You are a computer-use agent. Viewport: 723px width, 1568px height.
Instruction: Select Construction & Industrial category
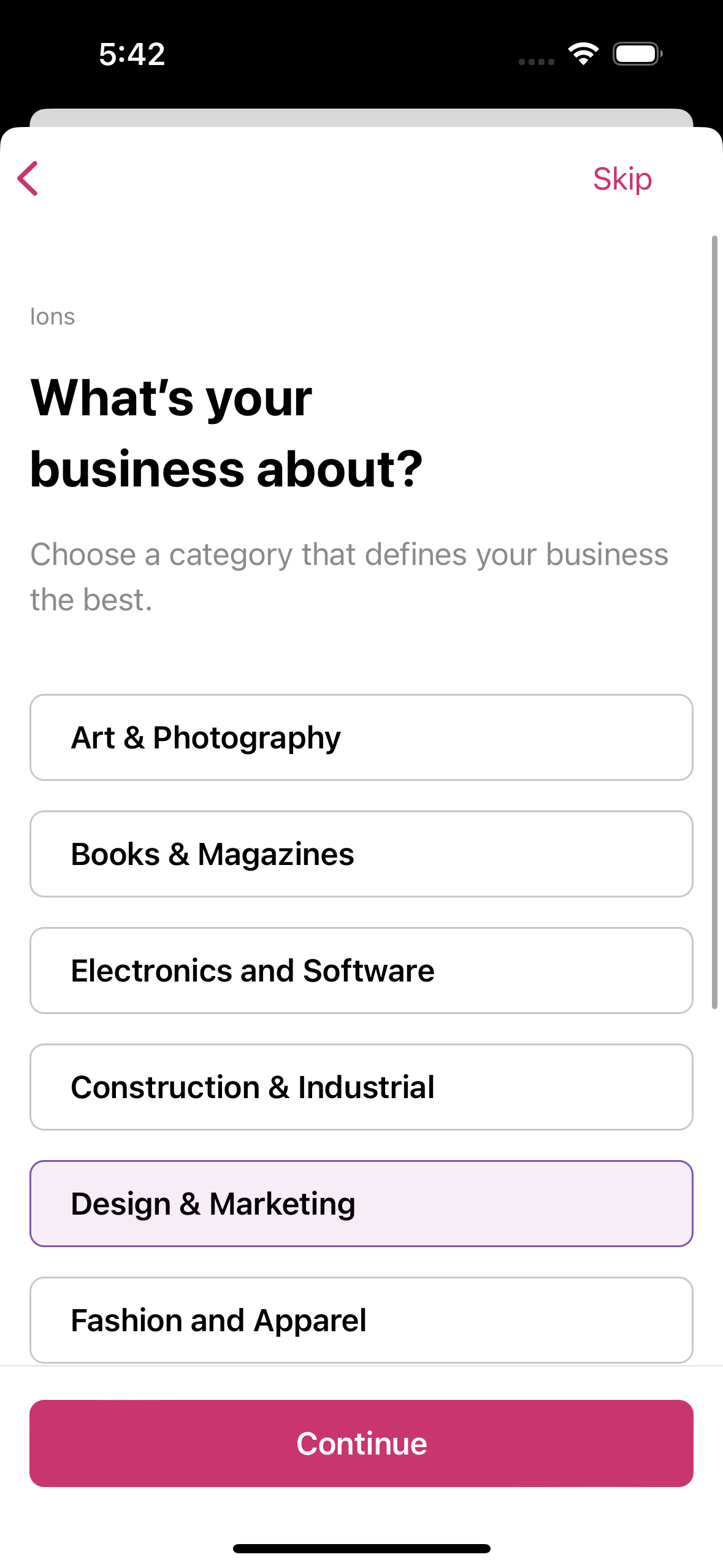361,1087
